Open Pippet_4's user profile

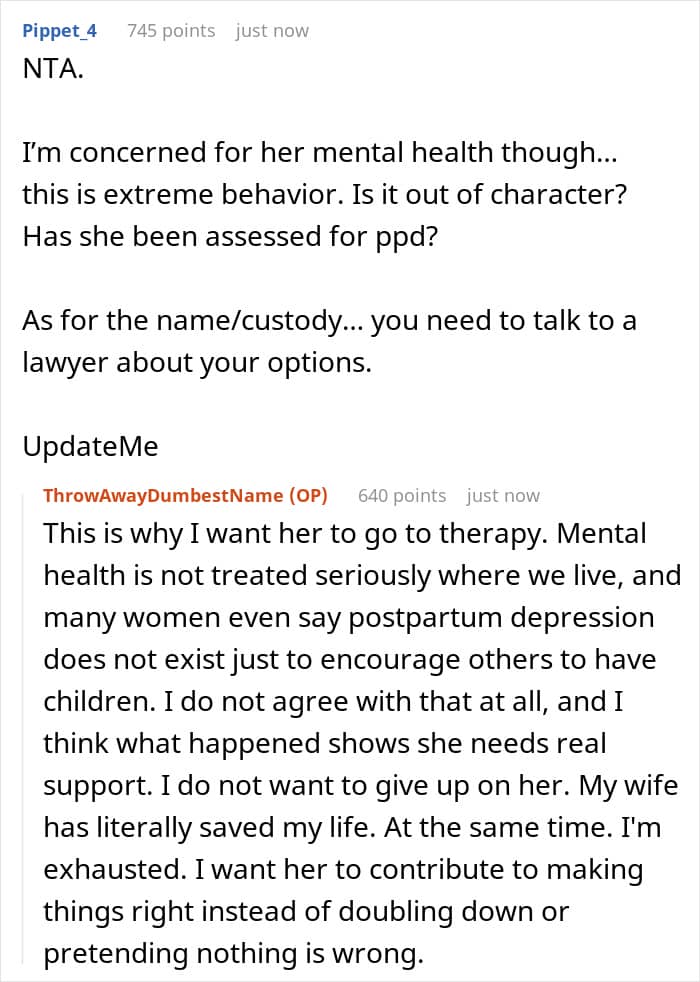[59, 31]
